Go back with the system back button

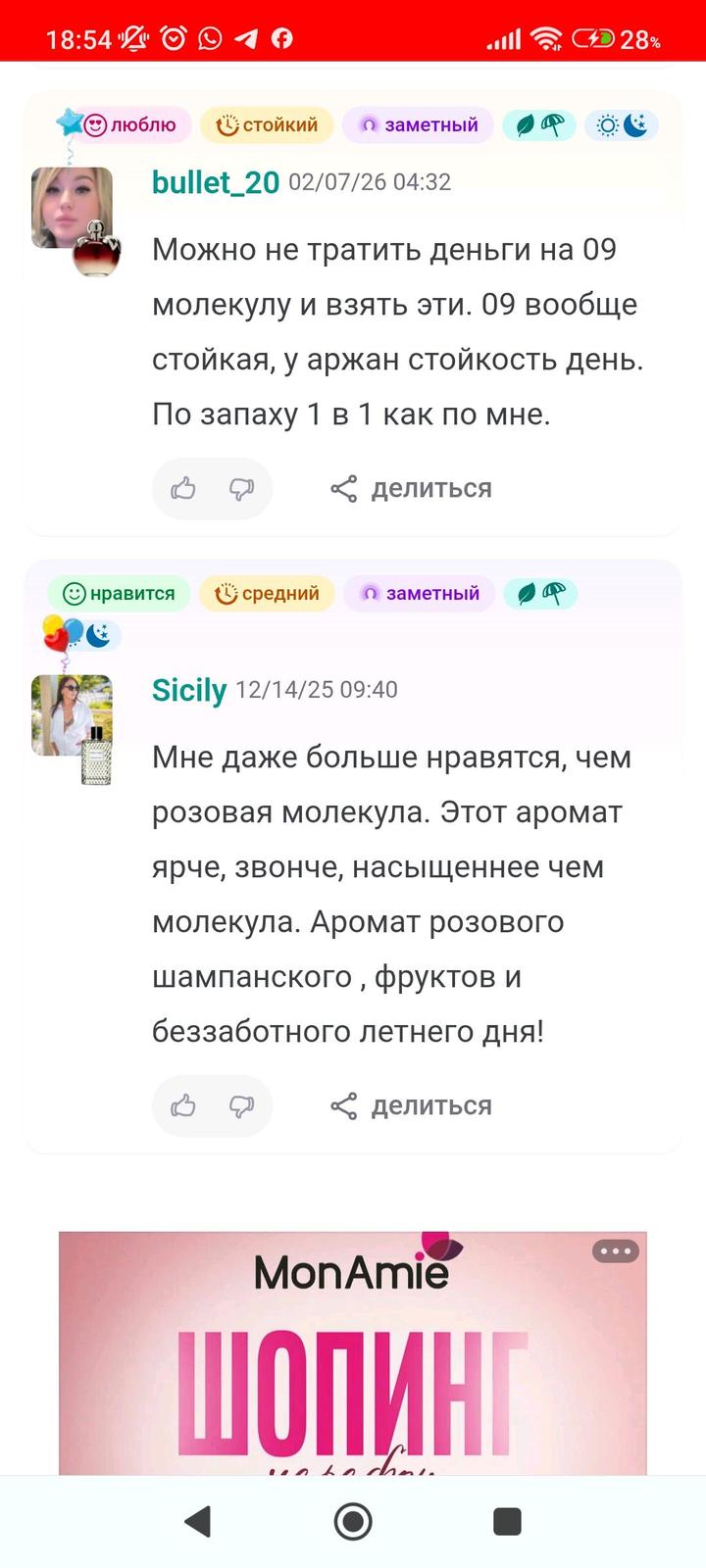click(198, 1521)
